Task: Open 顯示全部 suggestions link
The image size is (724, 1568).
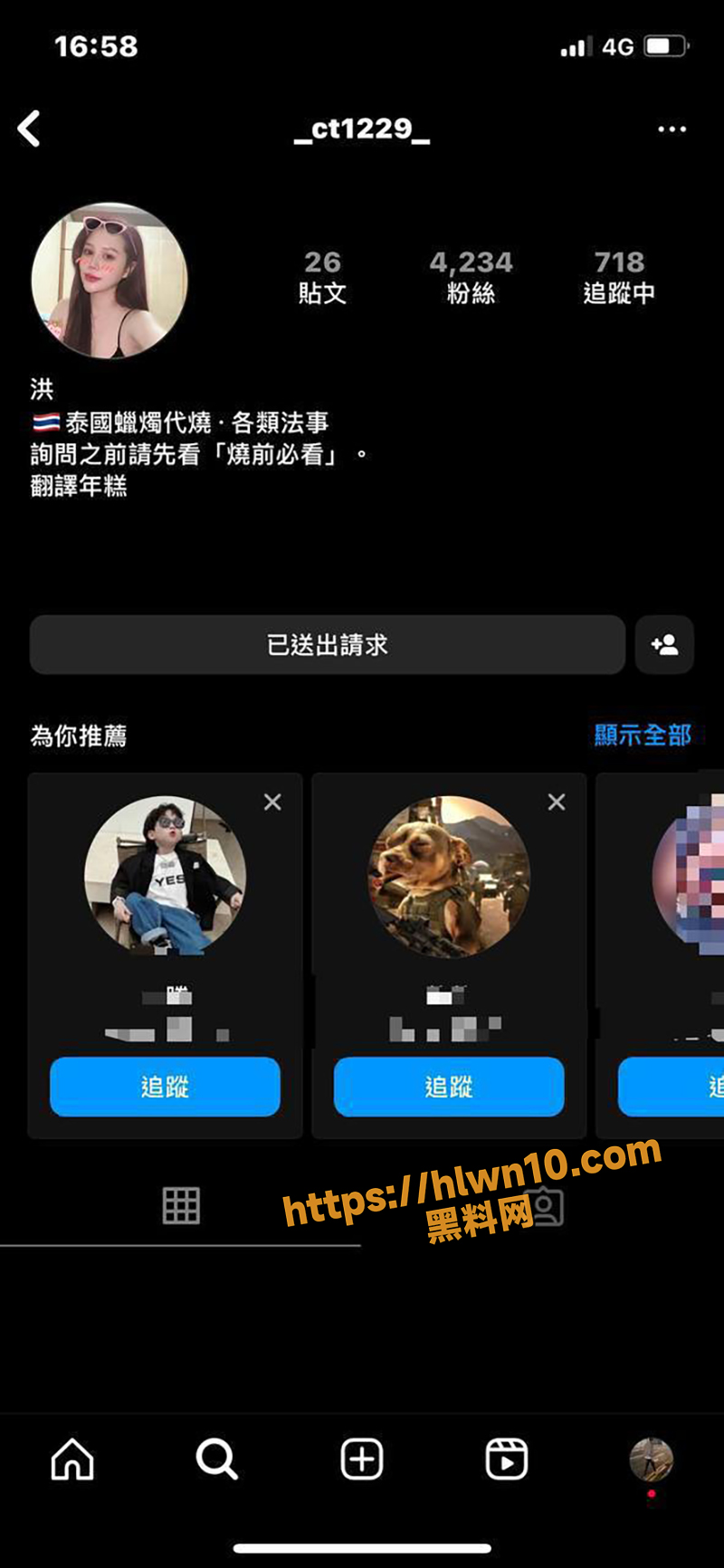Action: pos(643,736)
